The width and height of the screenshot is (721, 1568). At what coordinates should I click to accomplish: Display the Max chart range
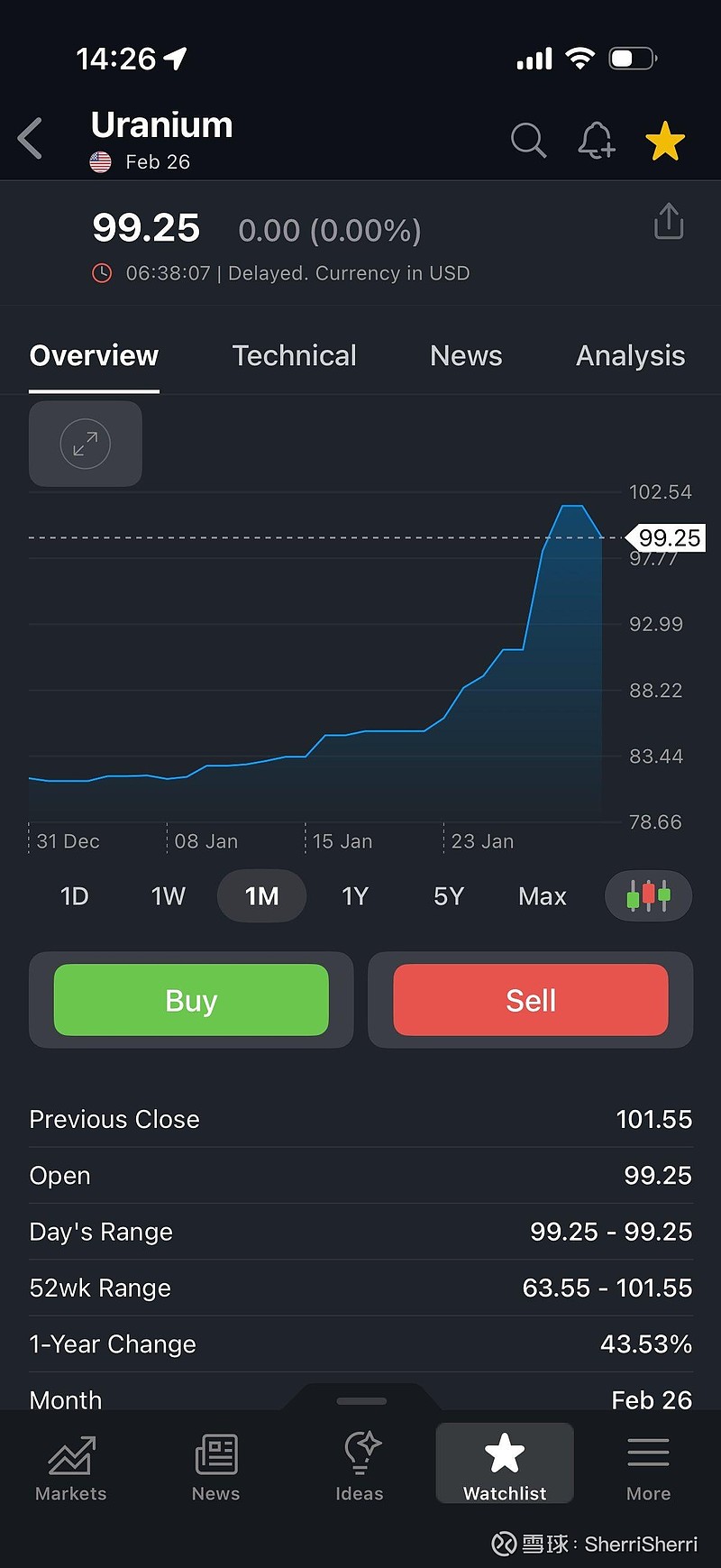pyautogui.click(x=543, y=896)
